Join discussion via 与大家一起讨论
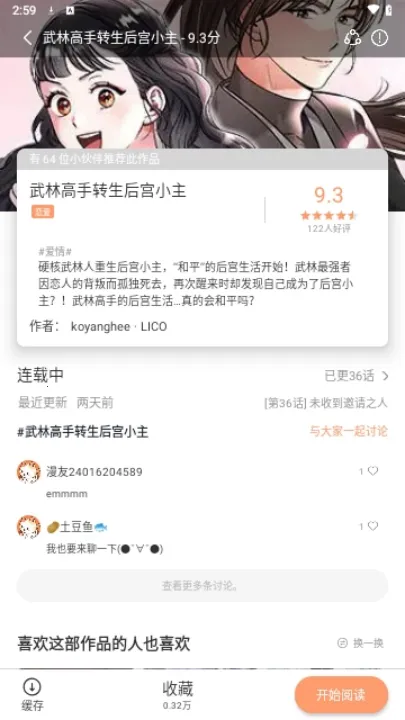 click(x=349, y=431)
